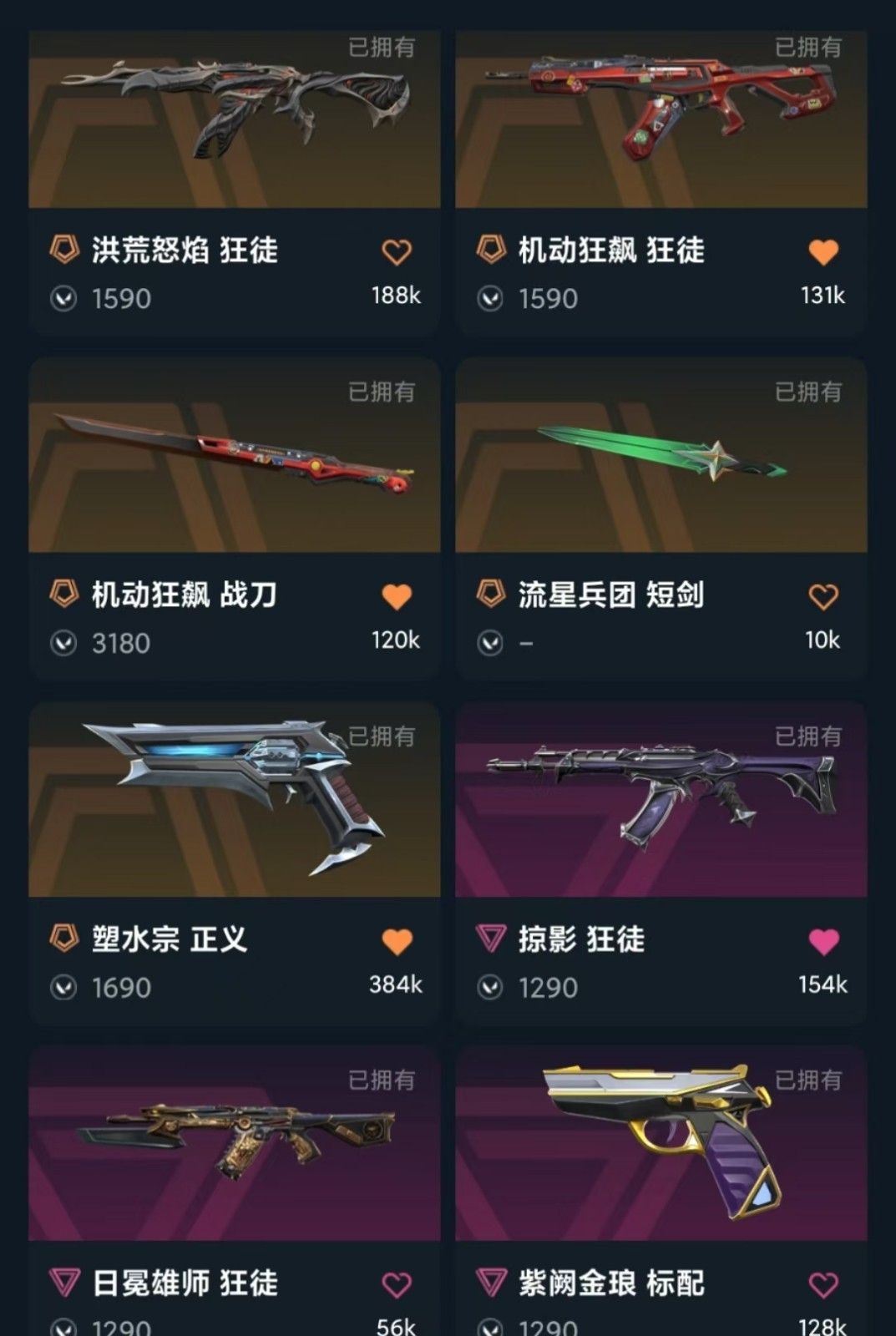Open the 掠影 狂徒 skin card

pos(661,802)
